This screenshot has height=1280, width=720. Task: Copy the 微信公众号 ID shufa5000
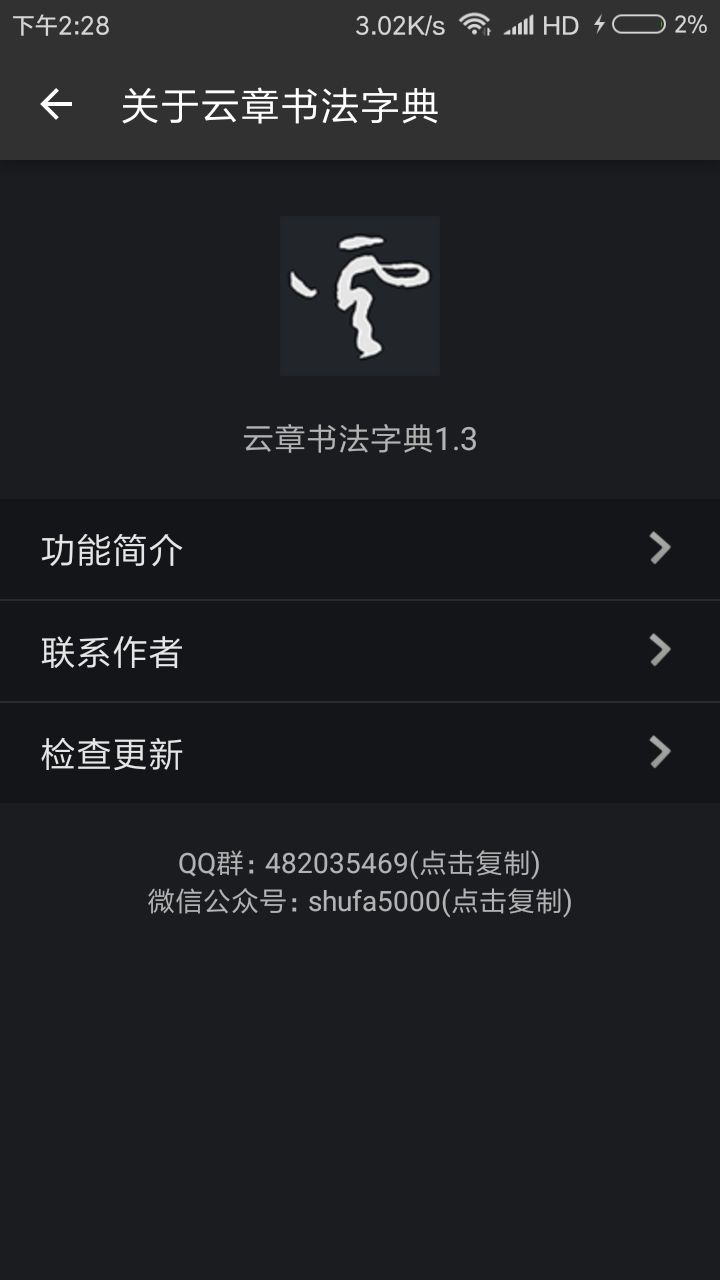pyautogui.click(x=360, y=902)
